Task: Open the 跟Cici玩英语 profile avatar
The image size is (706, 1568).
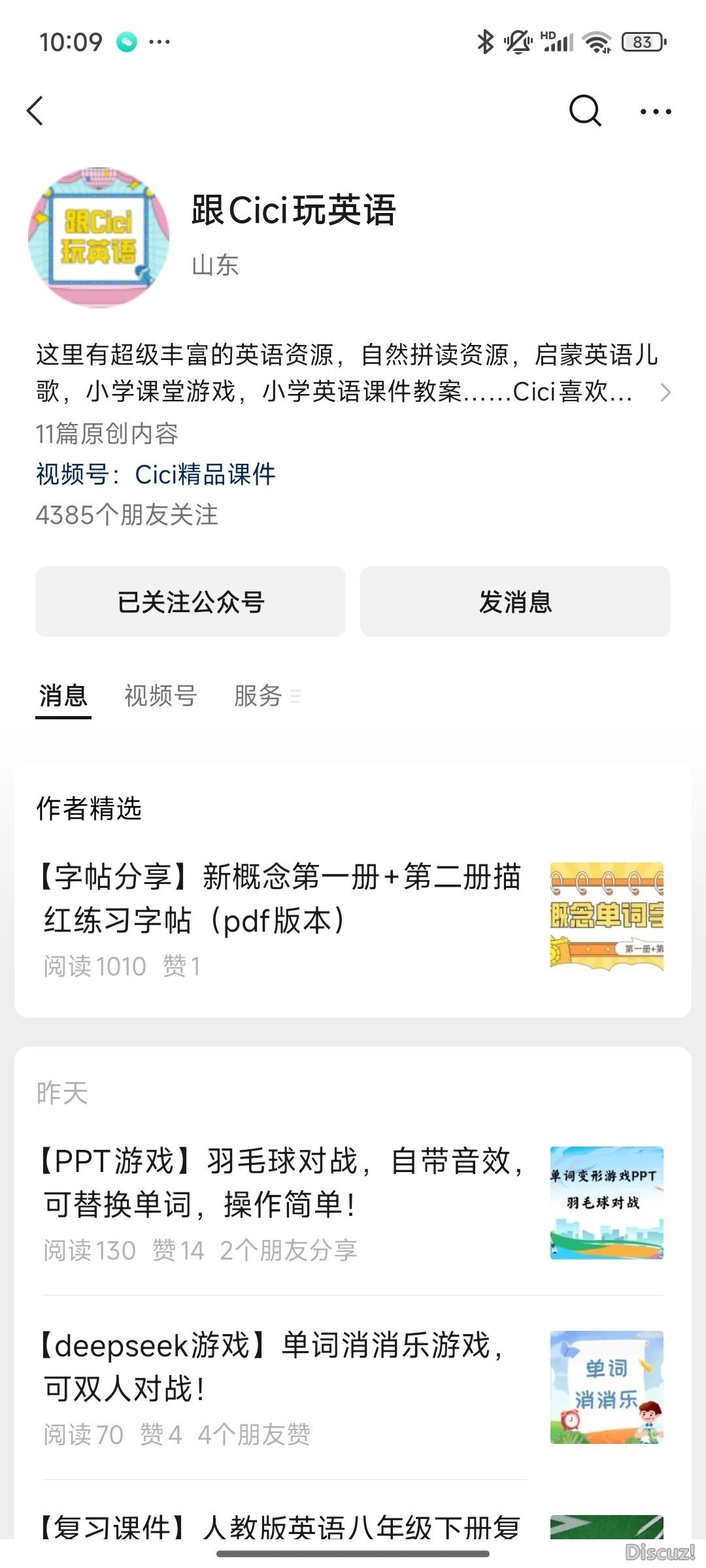Action: point(99,237)
